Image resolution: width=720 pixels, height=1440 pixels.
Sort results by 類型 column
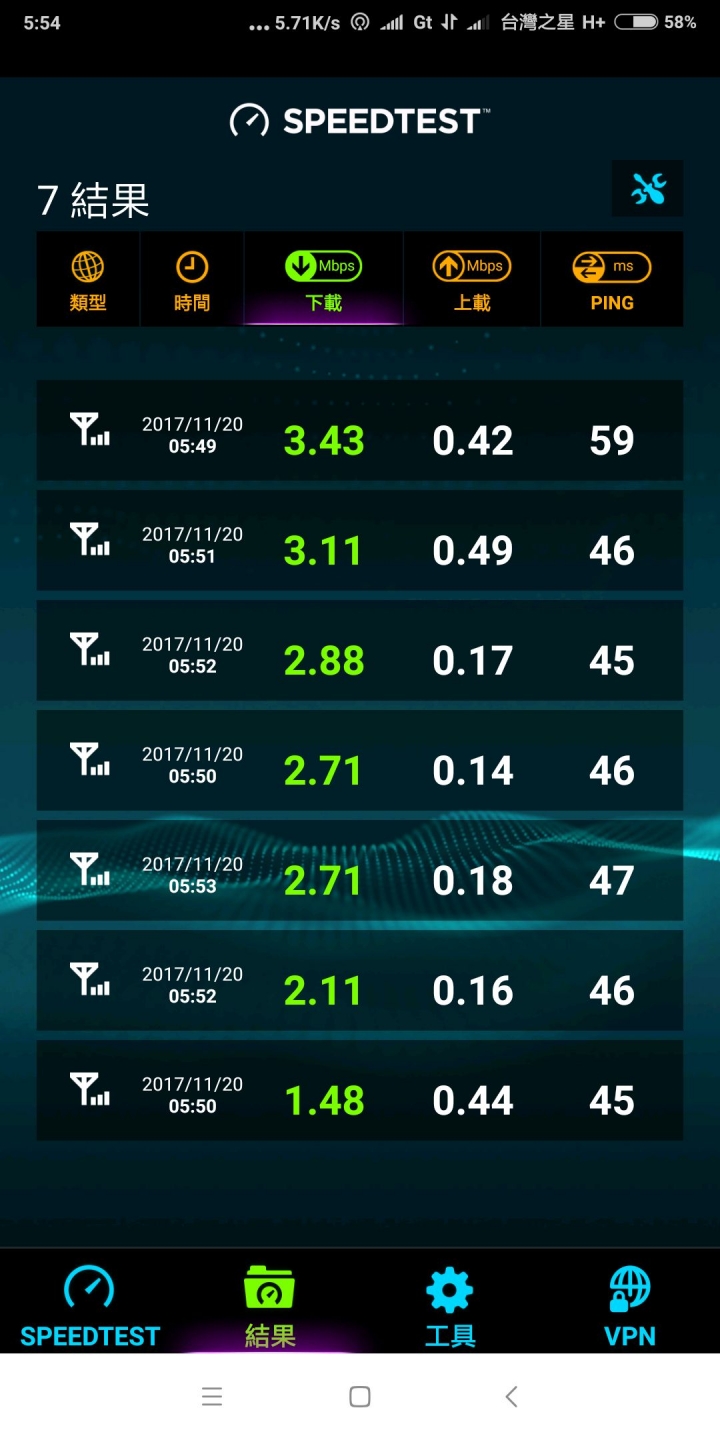click(88, 280)
